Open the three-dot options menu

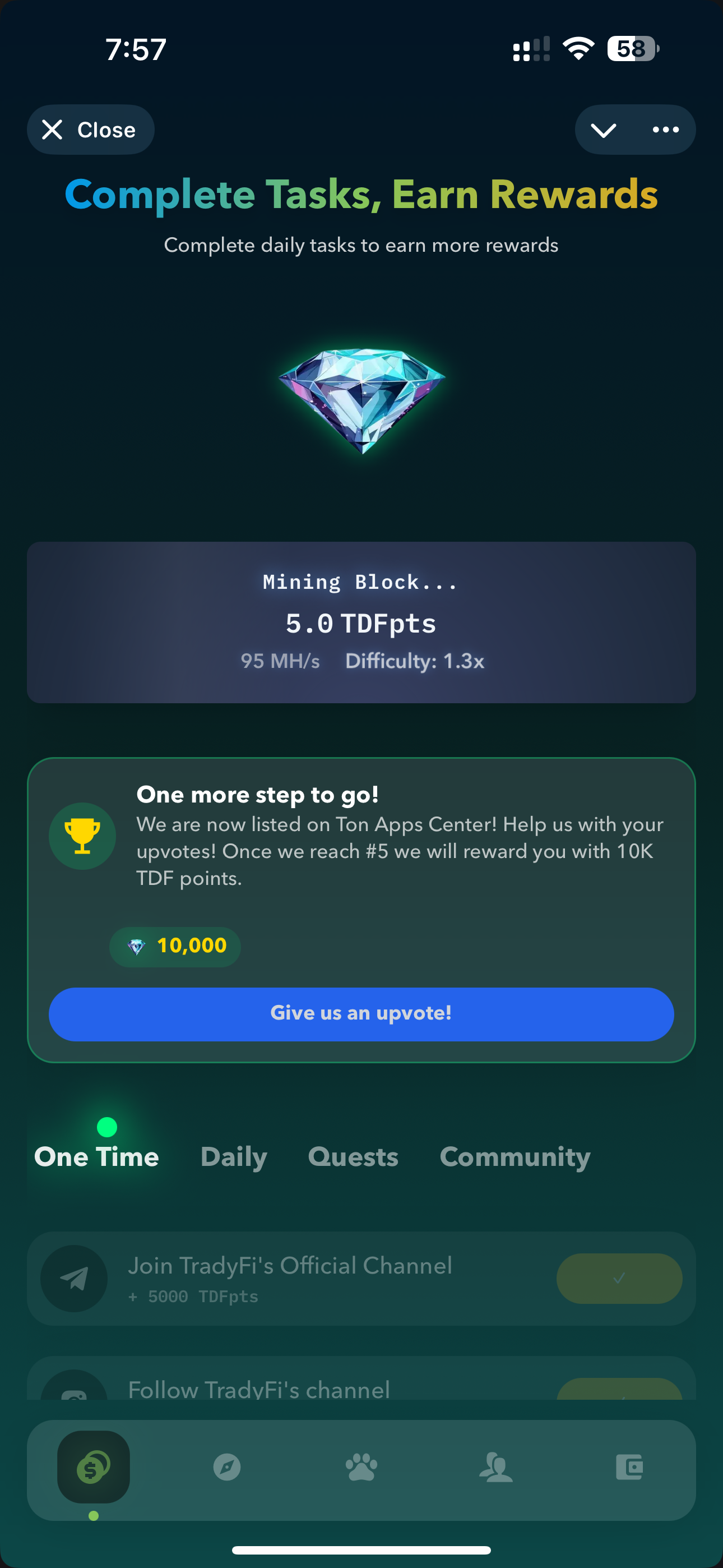[666, 129]
